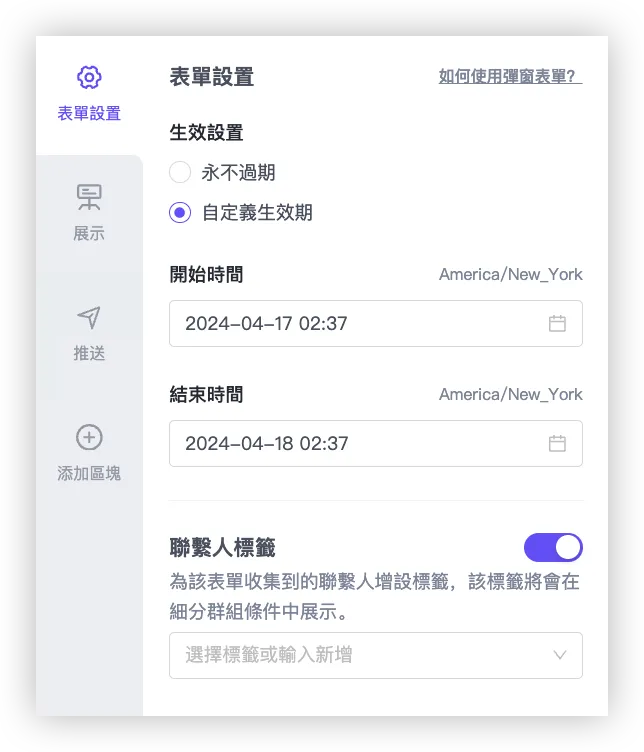This screenshot has height=752, width=644.
Task: Select the 永不過期 radio option
Action: point(180,172)
